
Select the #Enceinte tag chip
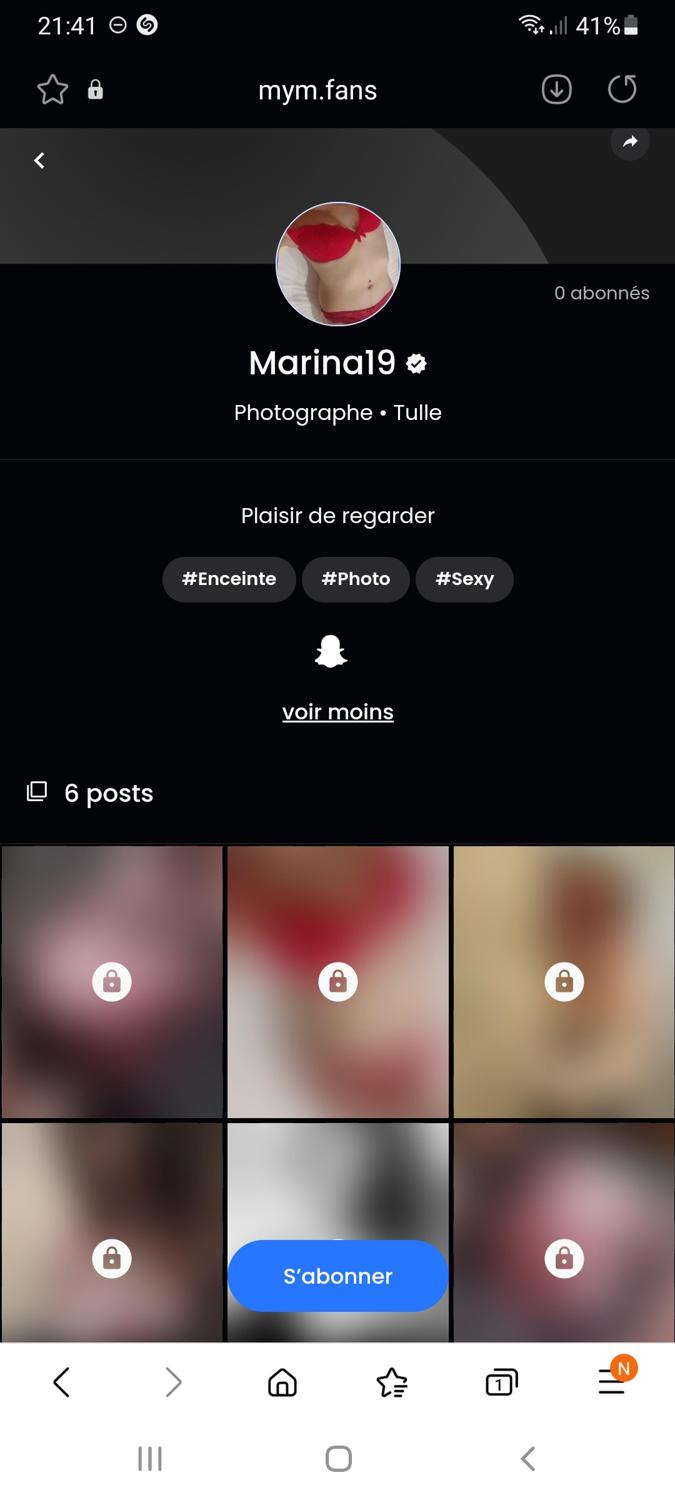(229, 579)
